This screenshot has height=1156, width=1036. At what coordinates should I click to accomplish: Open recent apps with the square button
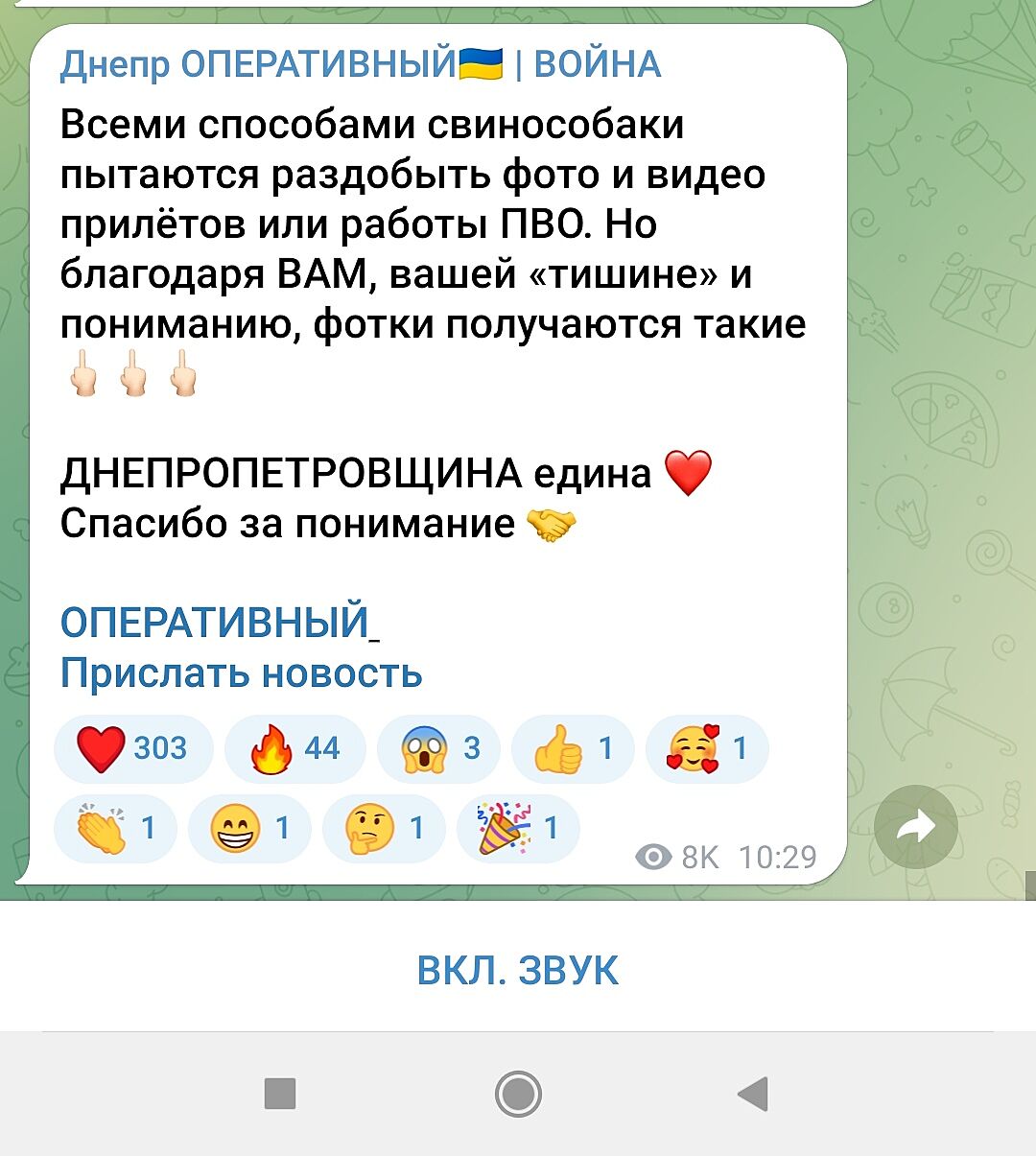(x=280, y=1094)
